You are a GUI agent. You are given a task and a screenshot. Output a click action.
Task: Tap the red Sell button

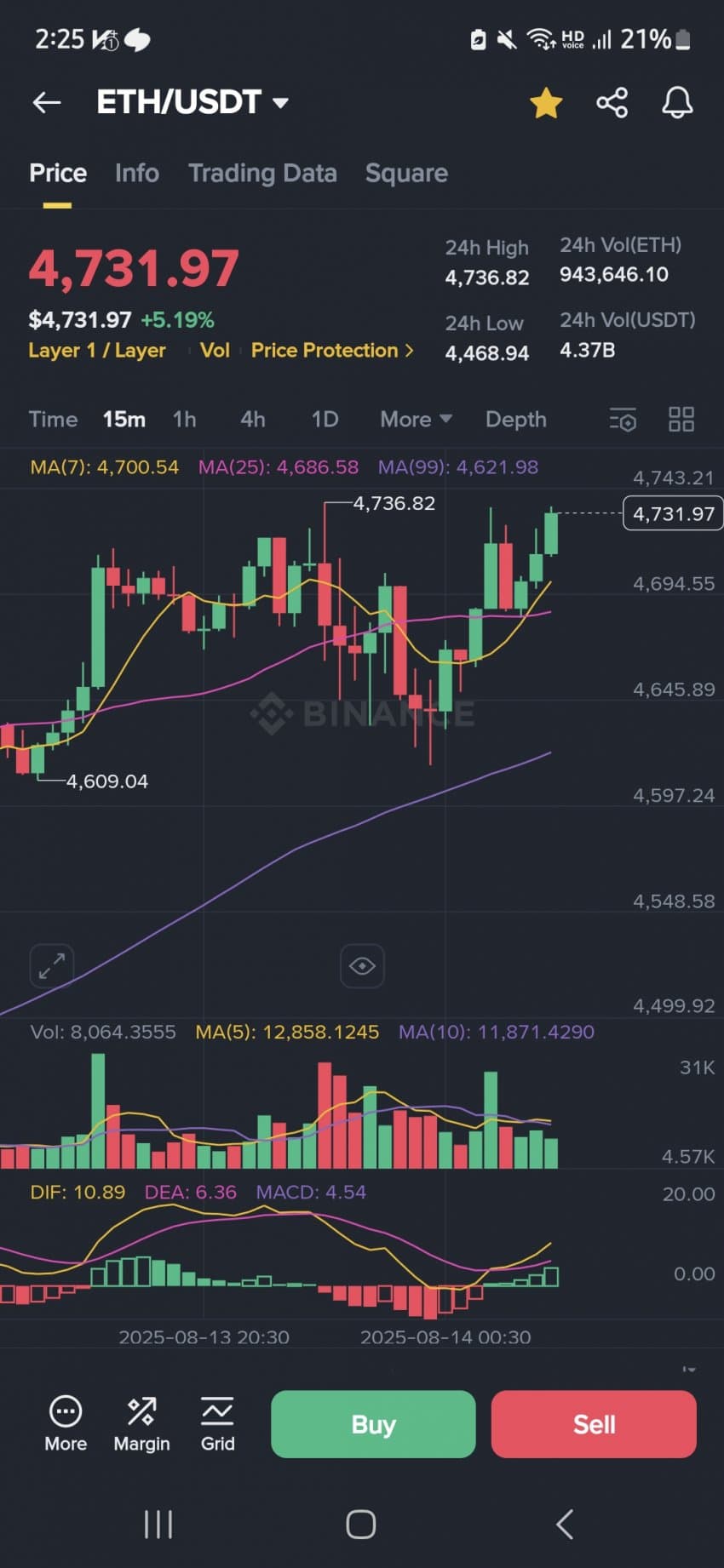pos(594,1424)
